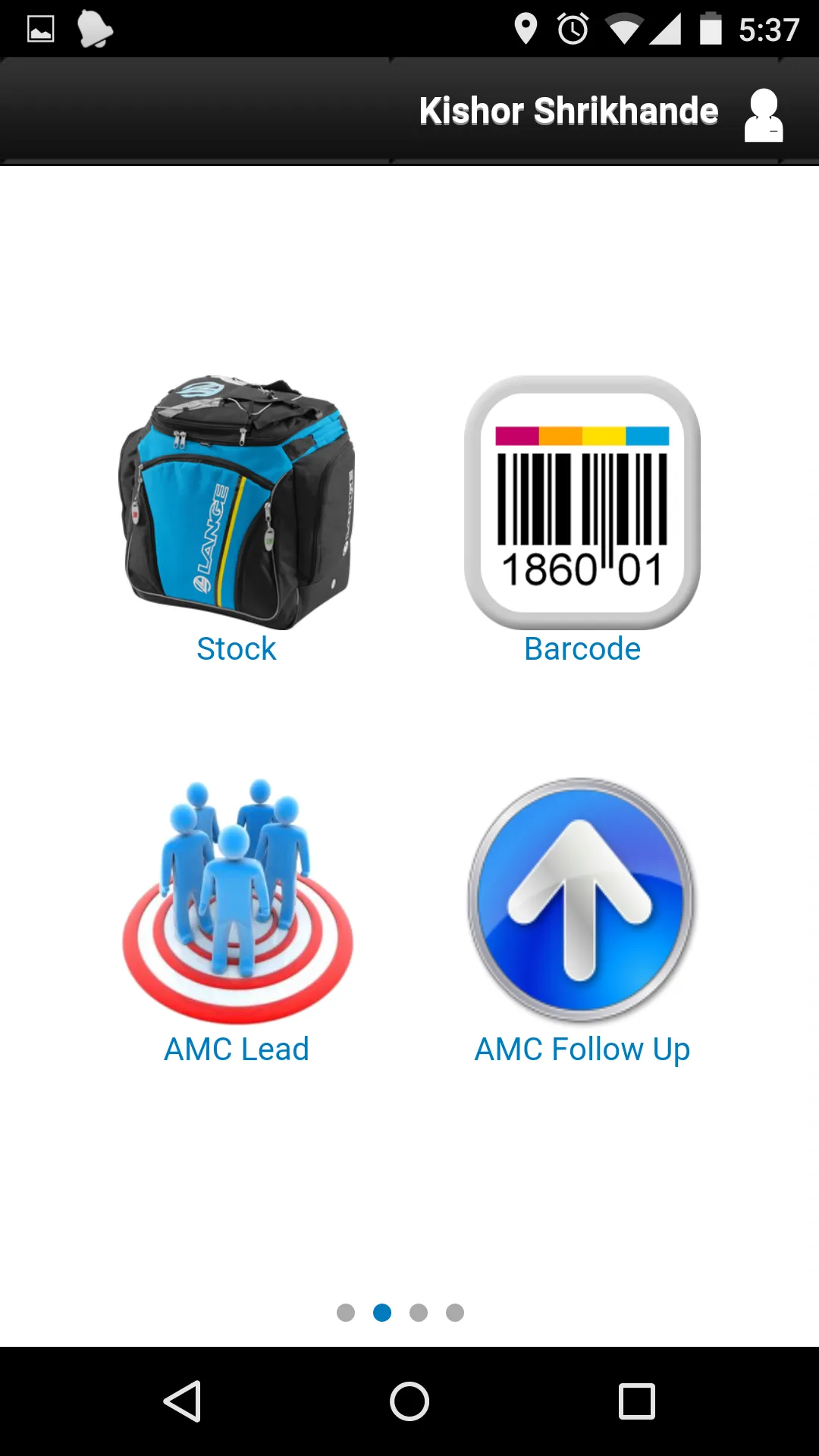Image resolution: width=819 pixels, height=1456 pixels.
Task: Return to the device home screen
Action: tap(409, 1401)
